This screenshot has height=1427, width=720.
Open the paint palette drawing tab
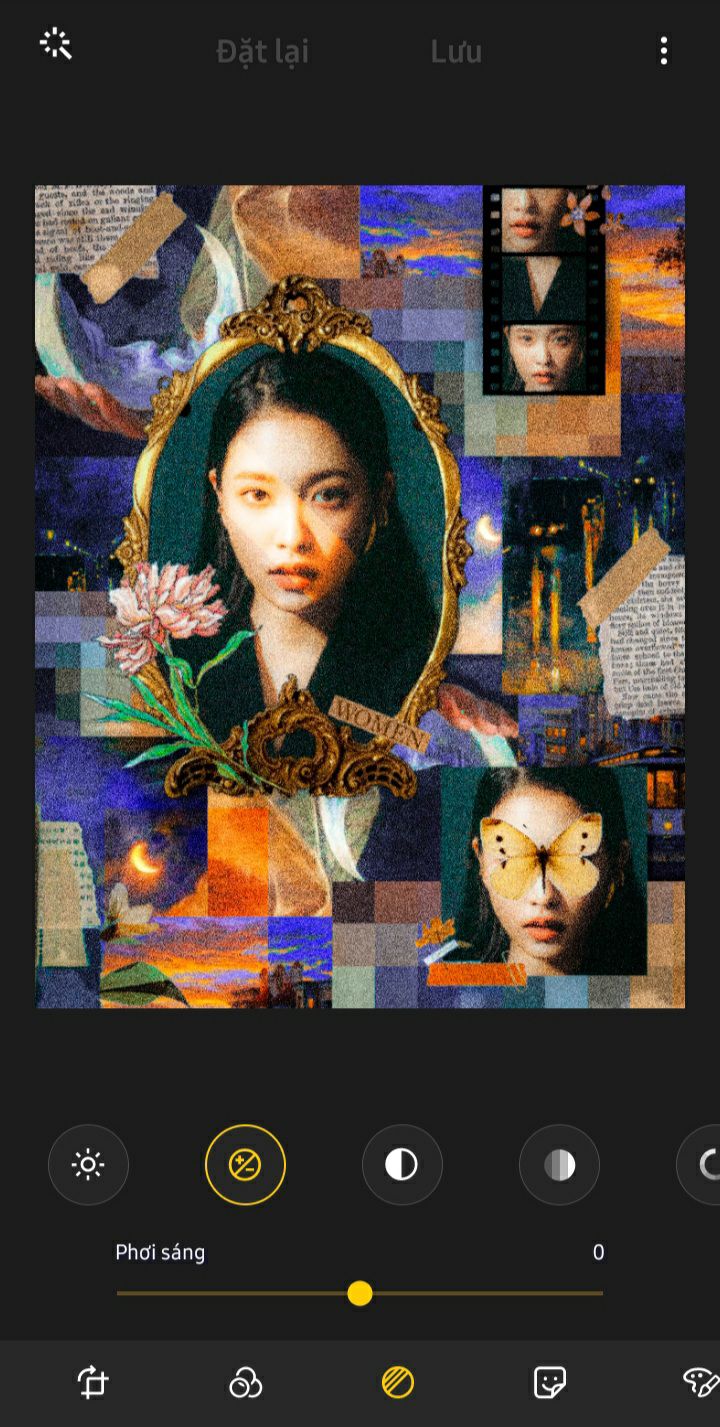[700, 1382]
